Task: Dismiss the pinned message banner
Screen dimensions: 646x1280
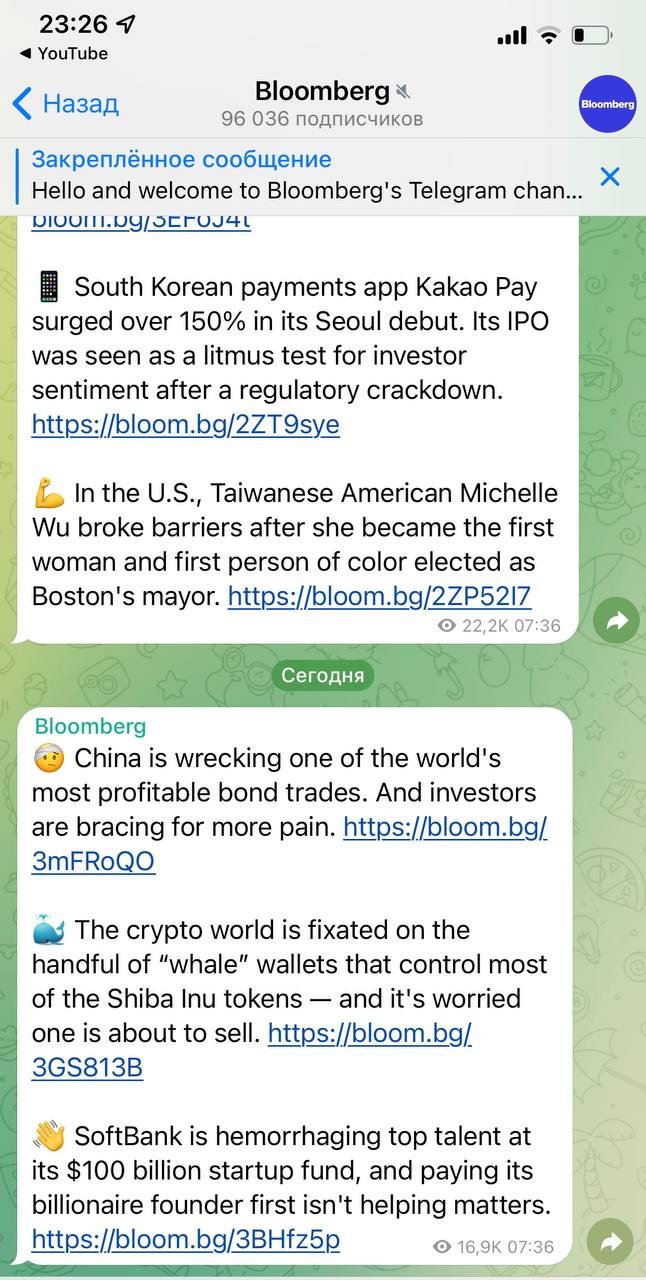Action: [610, 177]
